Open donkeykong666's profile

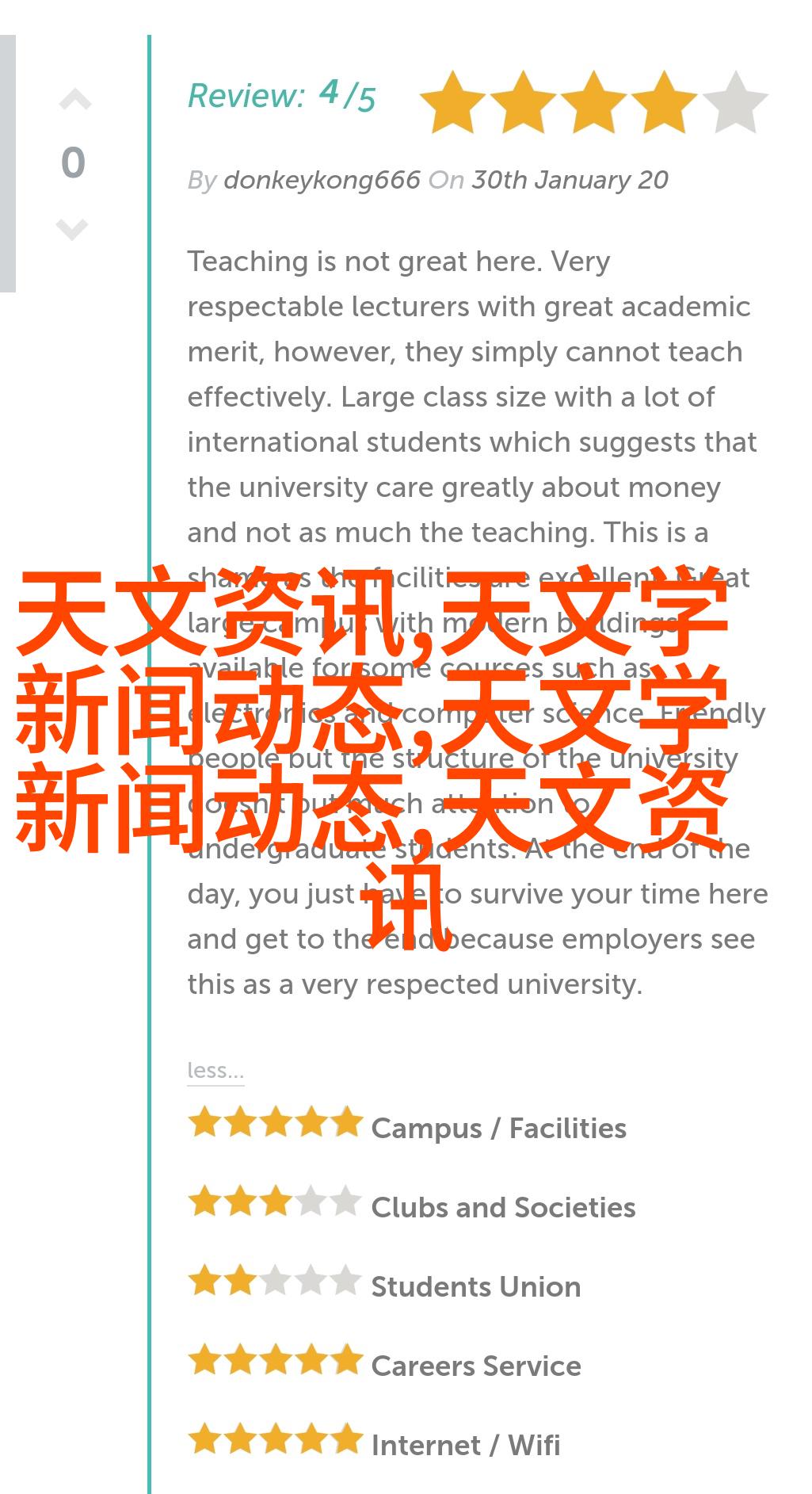(x=322, y=180)
